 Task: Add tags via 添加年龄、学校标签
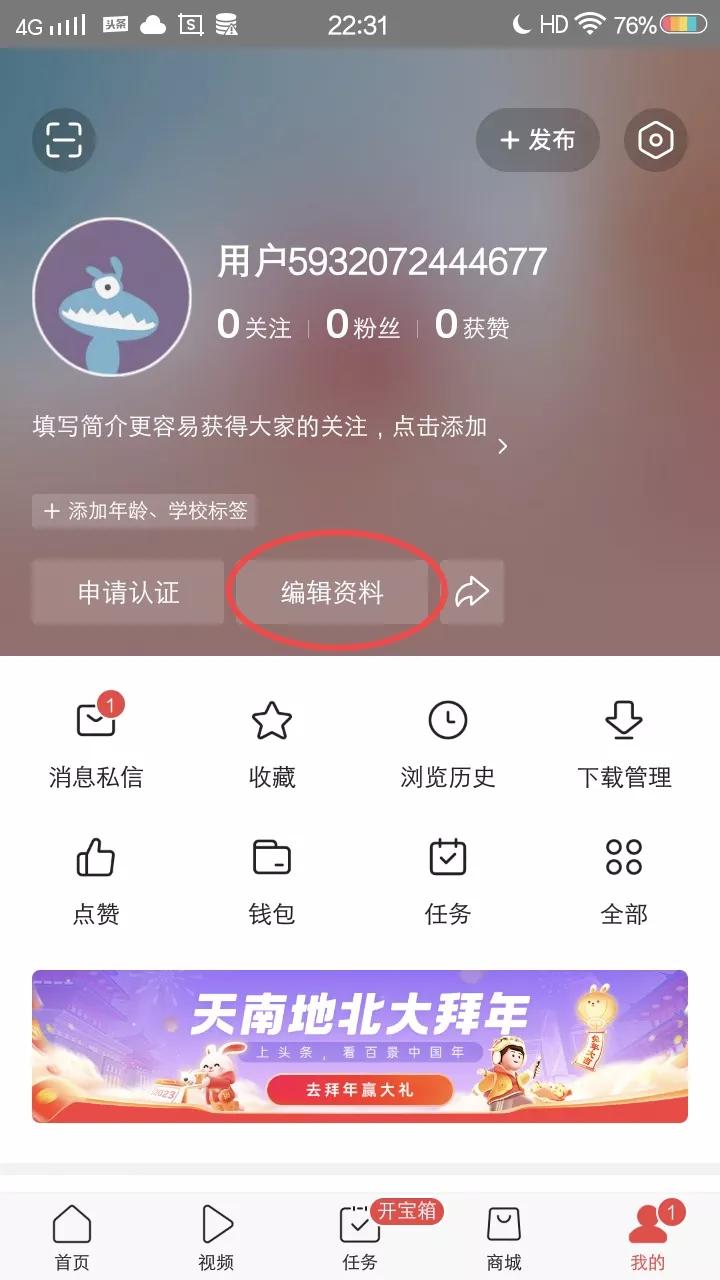pyautogui.click(x=143, y=511)
